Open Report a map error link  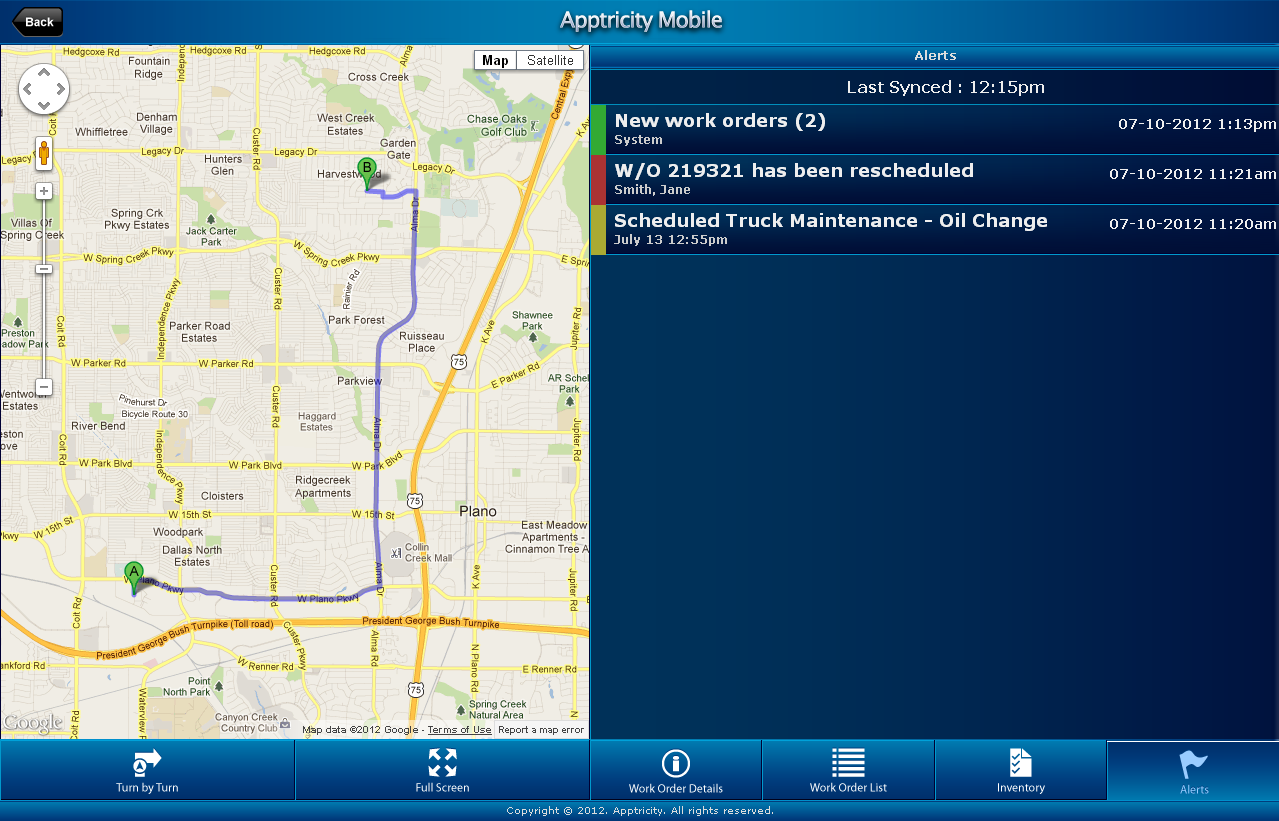coord(541,730)
